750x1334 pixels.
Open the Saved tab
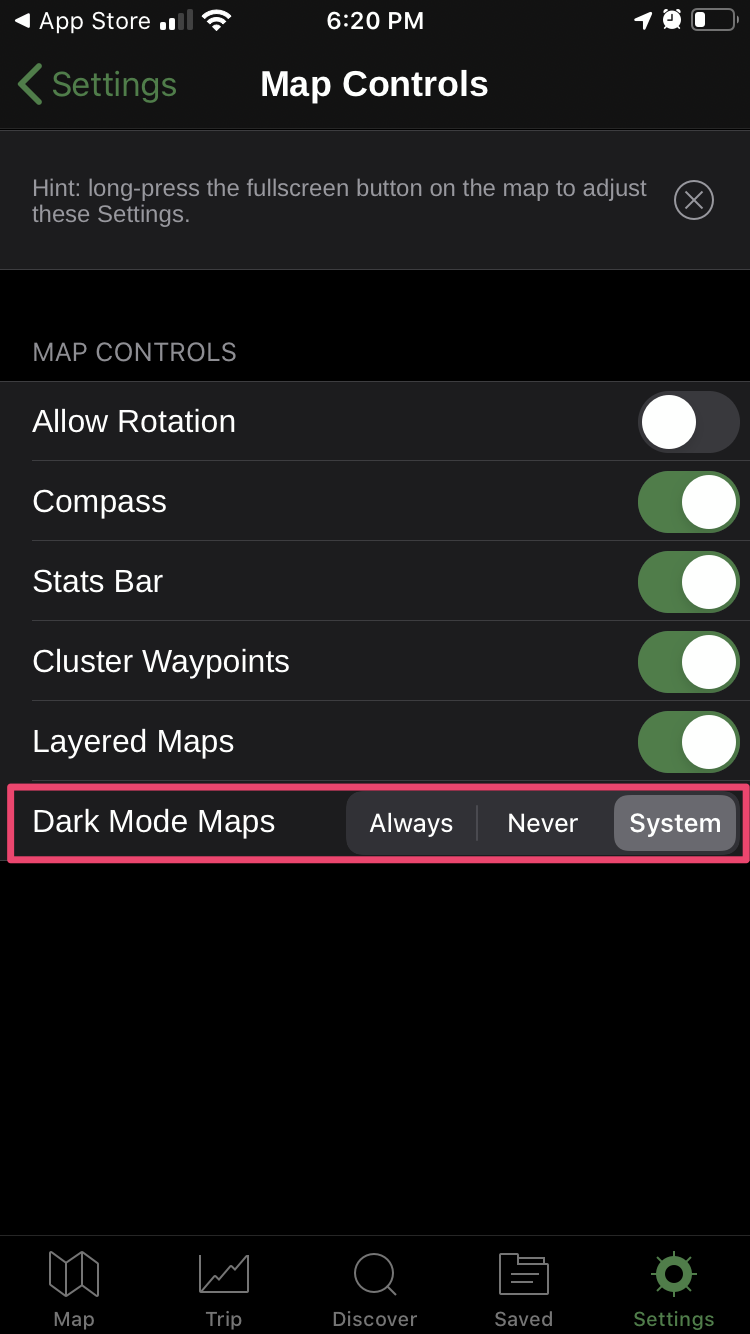[x=524, y=1289]
